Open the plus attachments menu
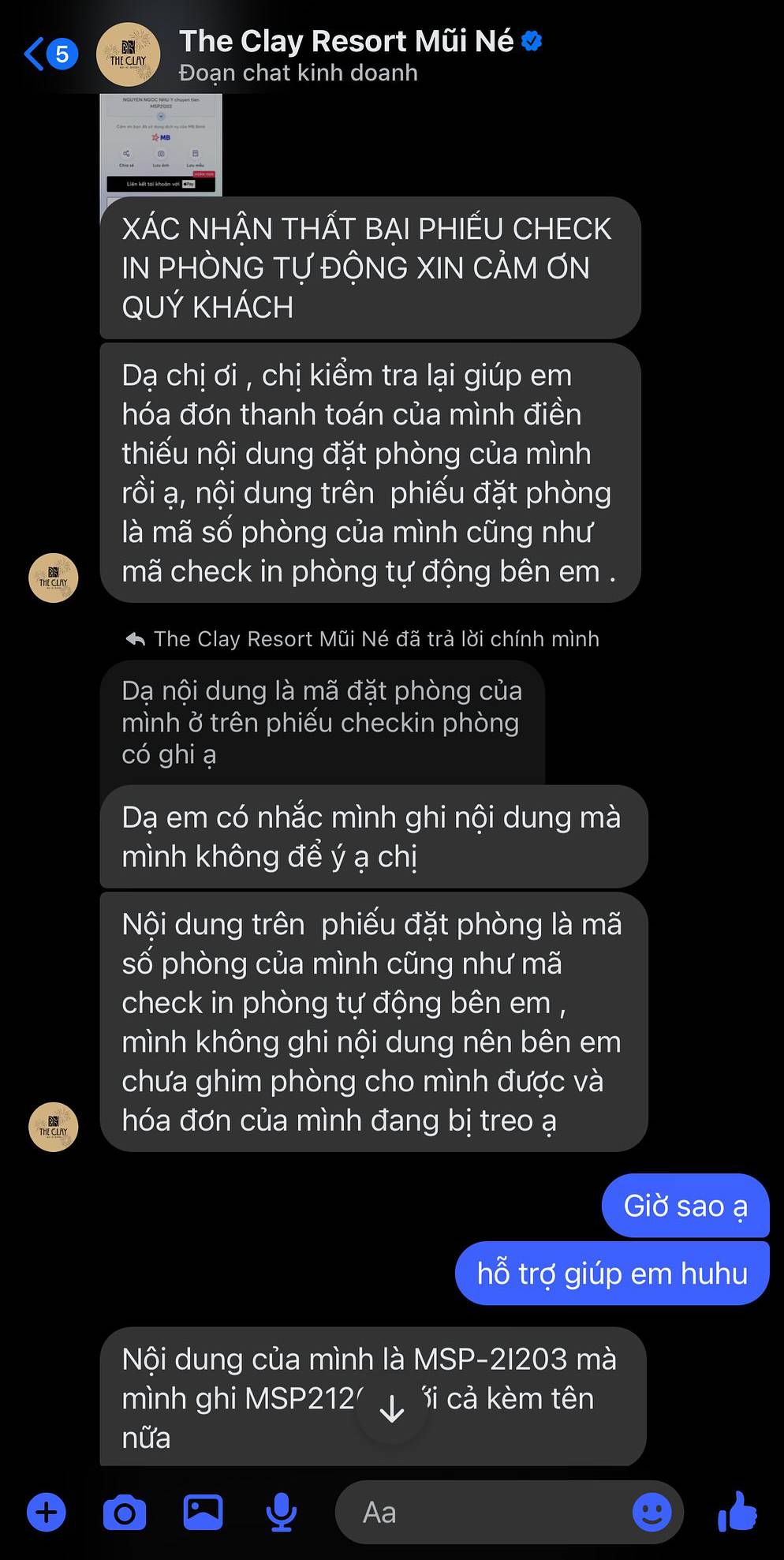The height and width of the screenshot is (1560, 784). 47,1513
